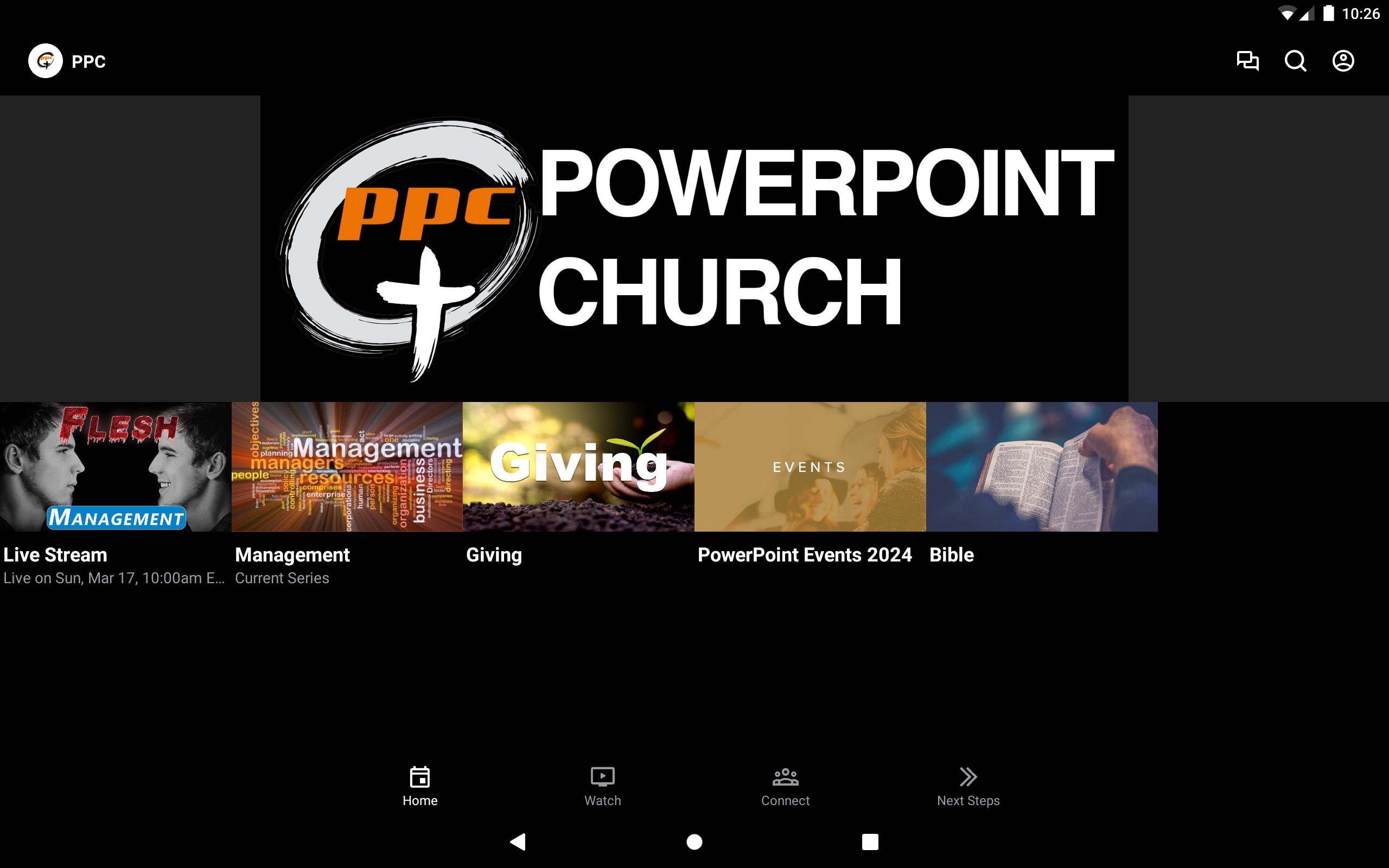Tap the PowerPoint Church banner
Viewport: 1389px width, 868px height.
[x=694, y=248]
